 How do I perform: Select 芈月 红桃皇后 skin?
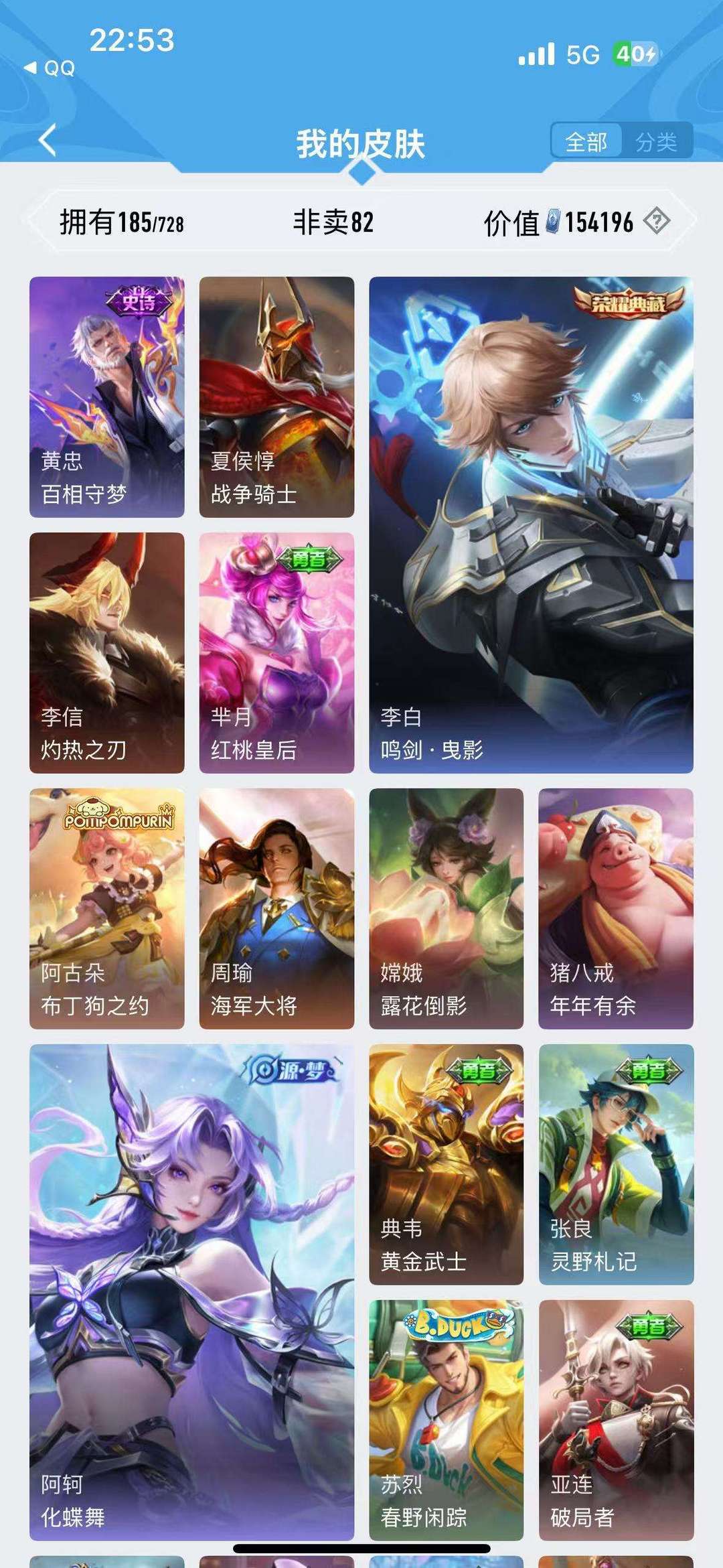276,652
